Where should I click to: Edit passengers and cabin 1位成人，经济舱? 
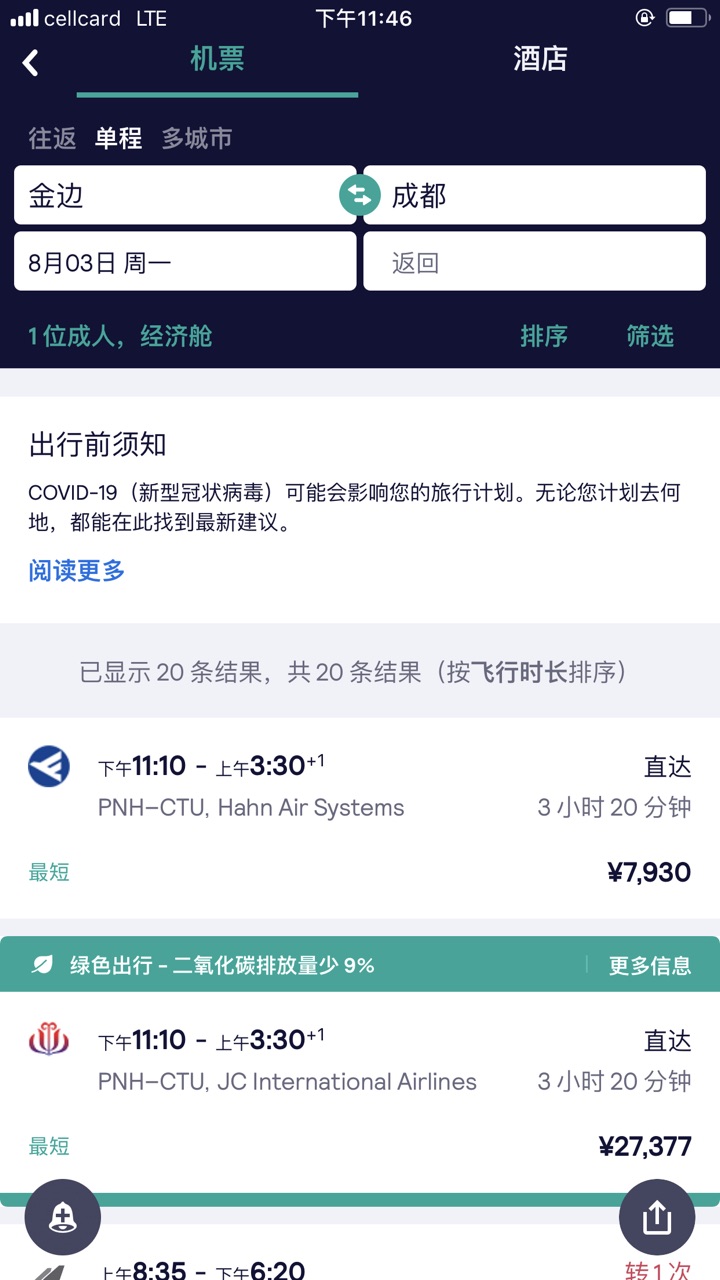click(120, 336)
